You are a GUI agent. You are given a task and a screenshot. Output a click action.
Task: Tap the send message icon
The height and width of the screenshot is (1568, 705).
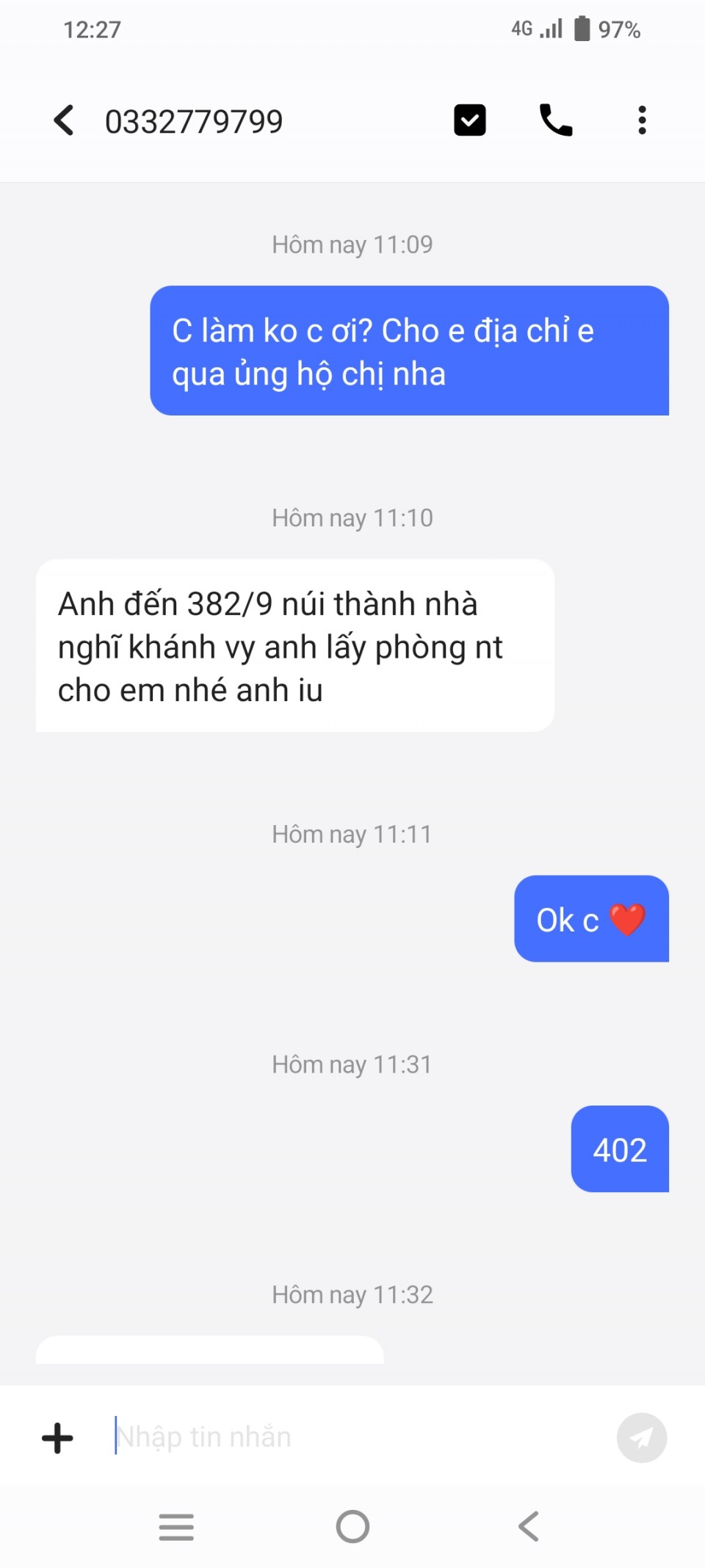tap(642, 1437)
